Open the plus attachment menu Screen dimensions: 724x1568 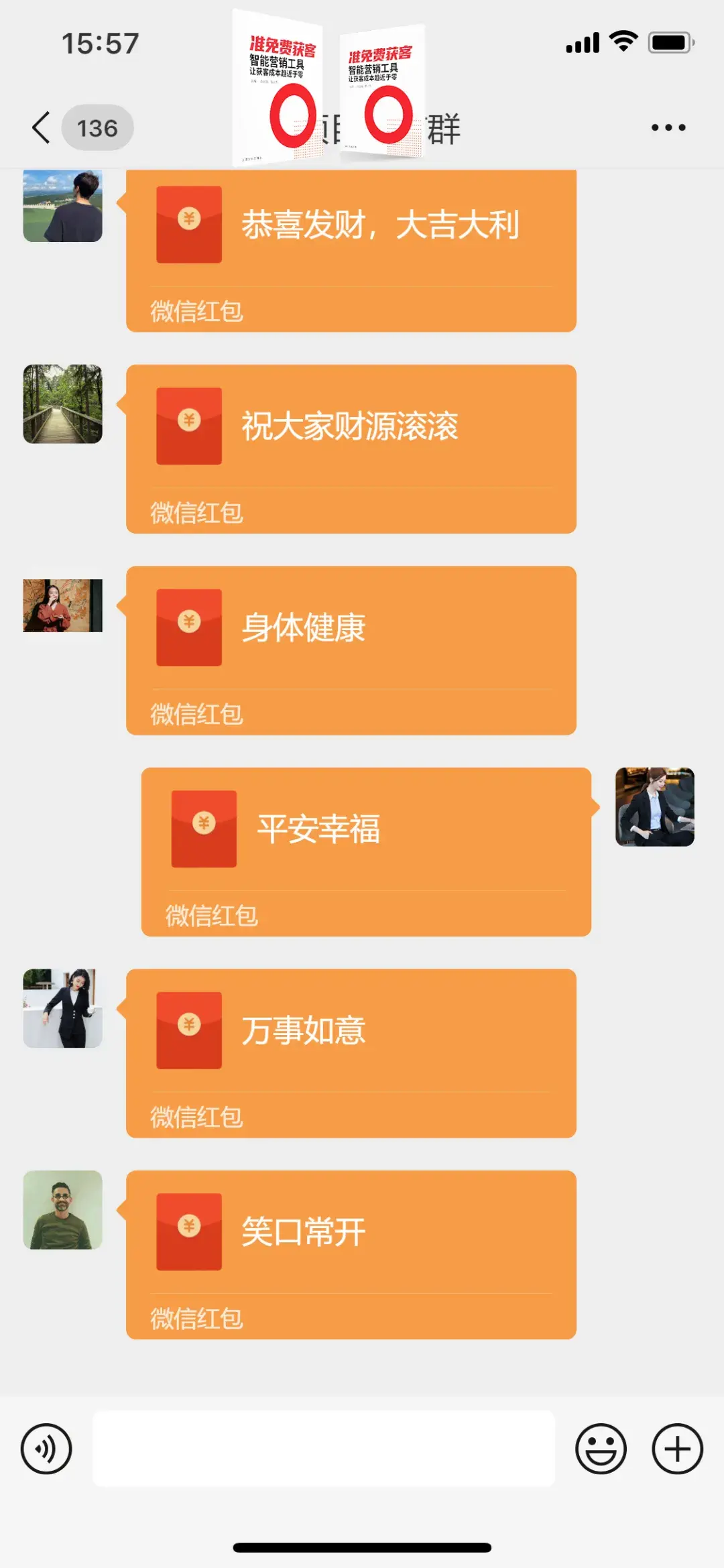pyautogui.click(x=677, y=1449)
